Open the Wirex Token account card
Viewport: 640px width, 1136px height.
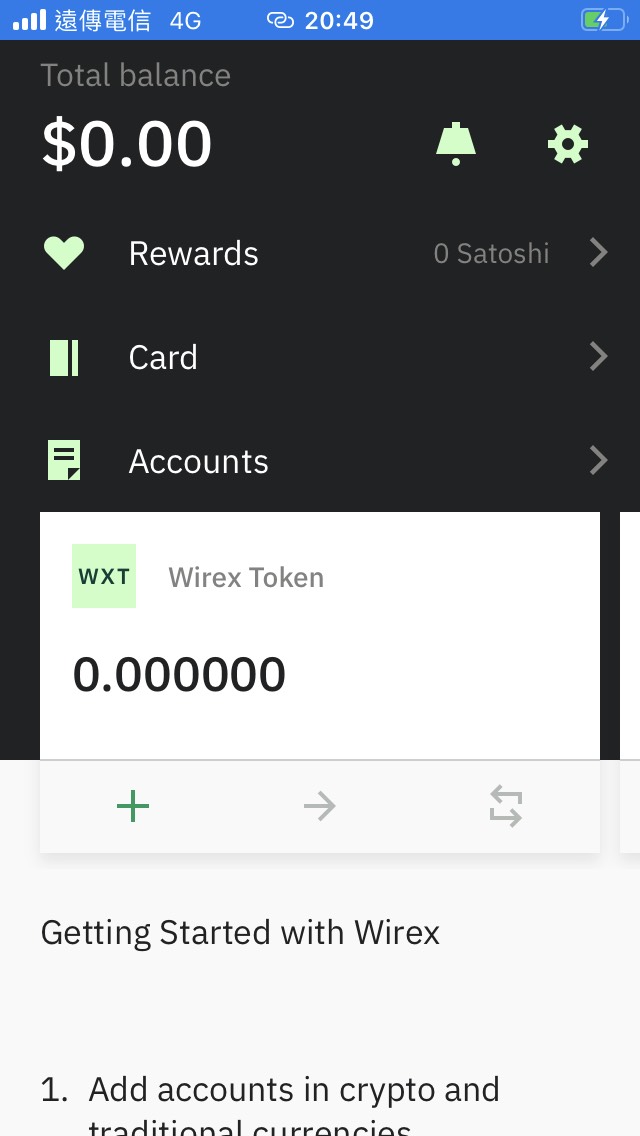[x=320, y=635]
